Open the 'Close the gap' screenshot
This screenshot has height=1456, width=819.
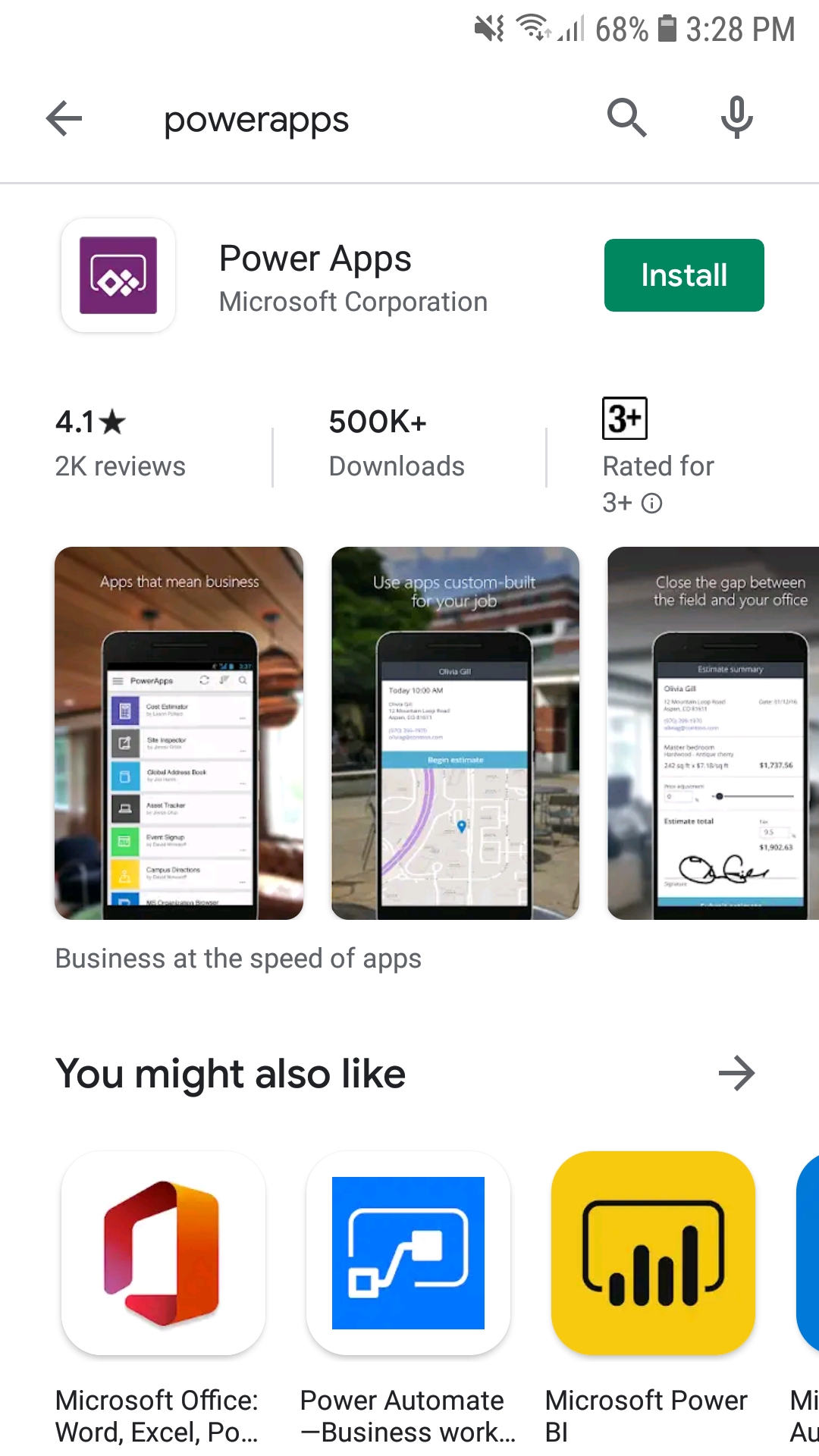(713, 733)
